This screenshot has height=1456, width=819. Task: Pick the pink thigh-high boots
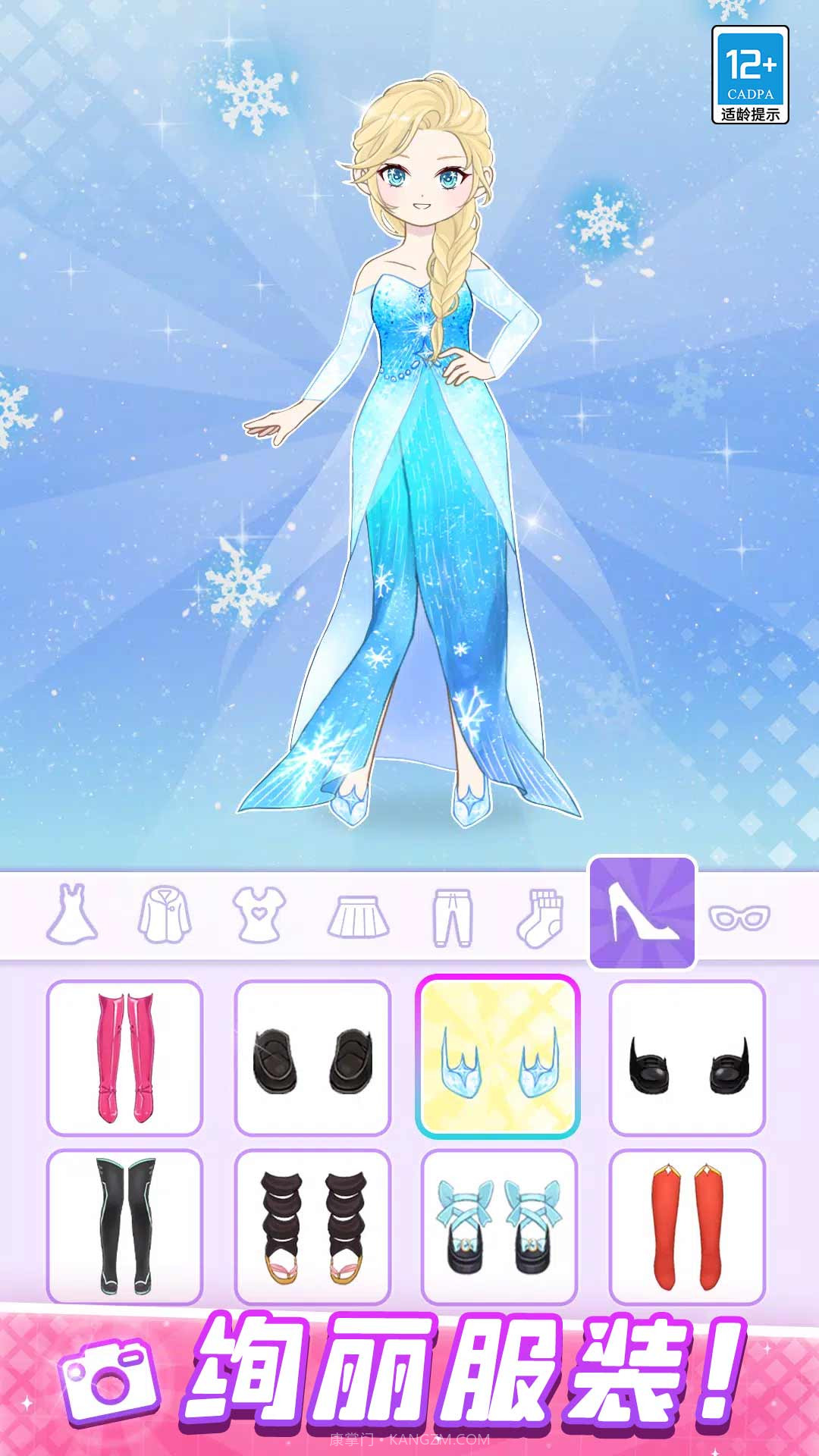[x=125, y=1058]
